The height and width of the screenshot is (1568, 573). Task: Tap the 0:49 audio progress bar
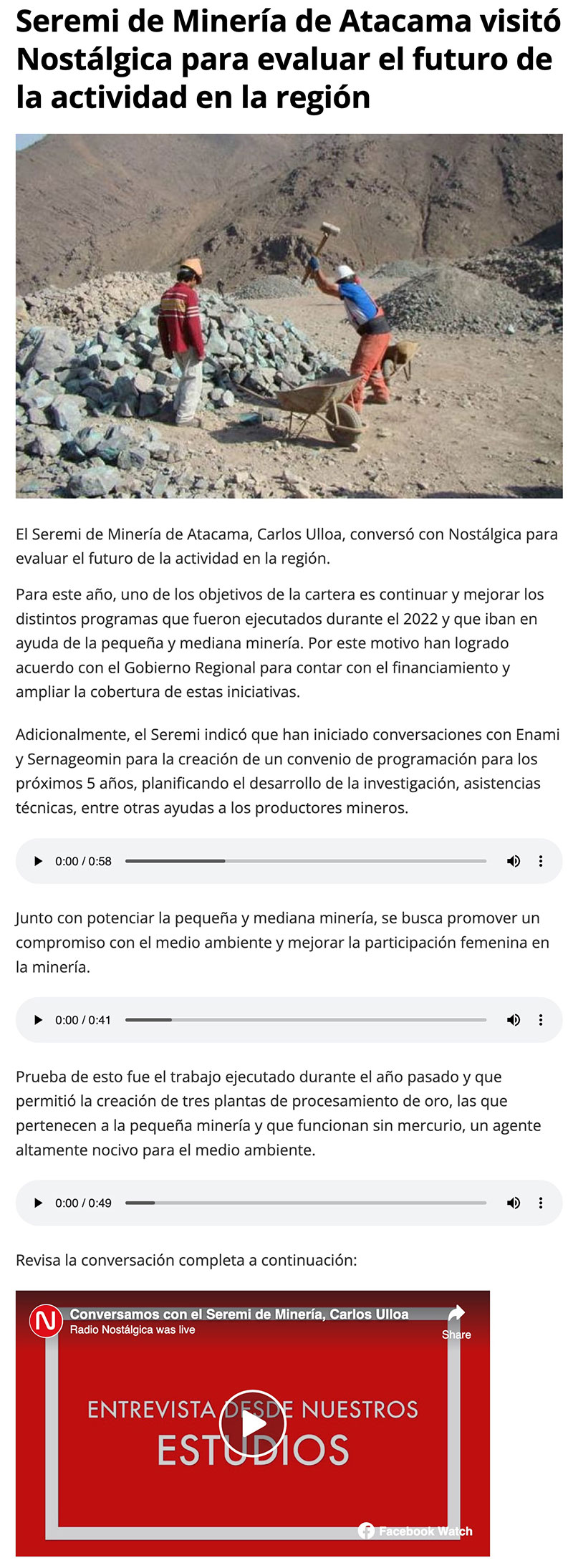(306, 1203)
